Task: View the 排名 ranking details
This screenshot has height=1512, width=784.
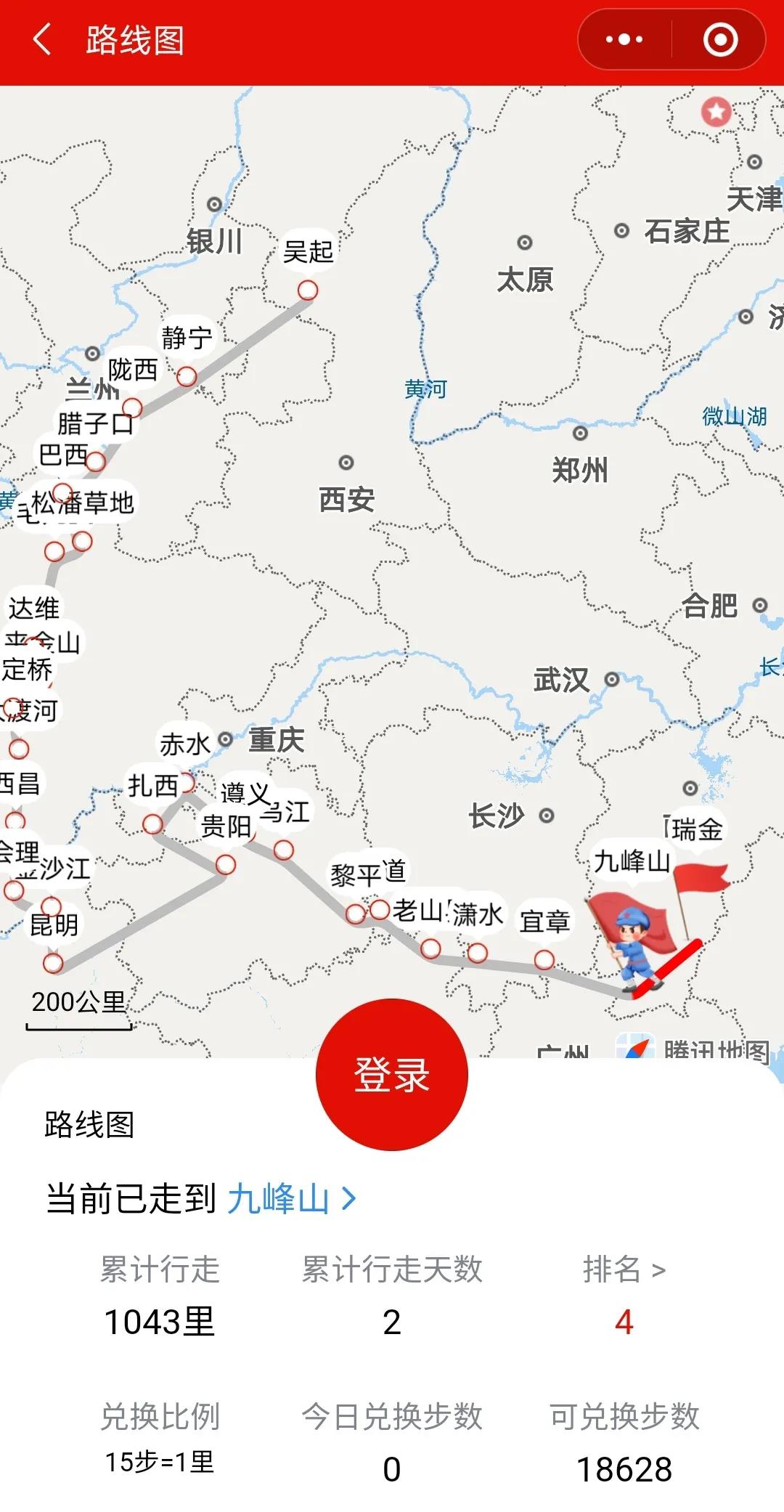Action: (x=624, y=1269)
